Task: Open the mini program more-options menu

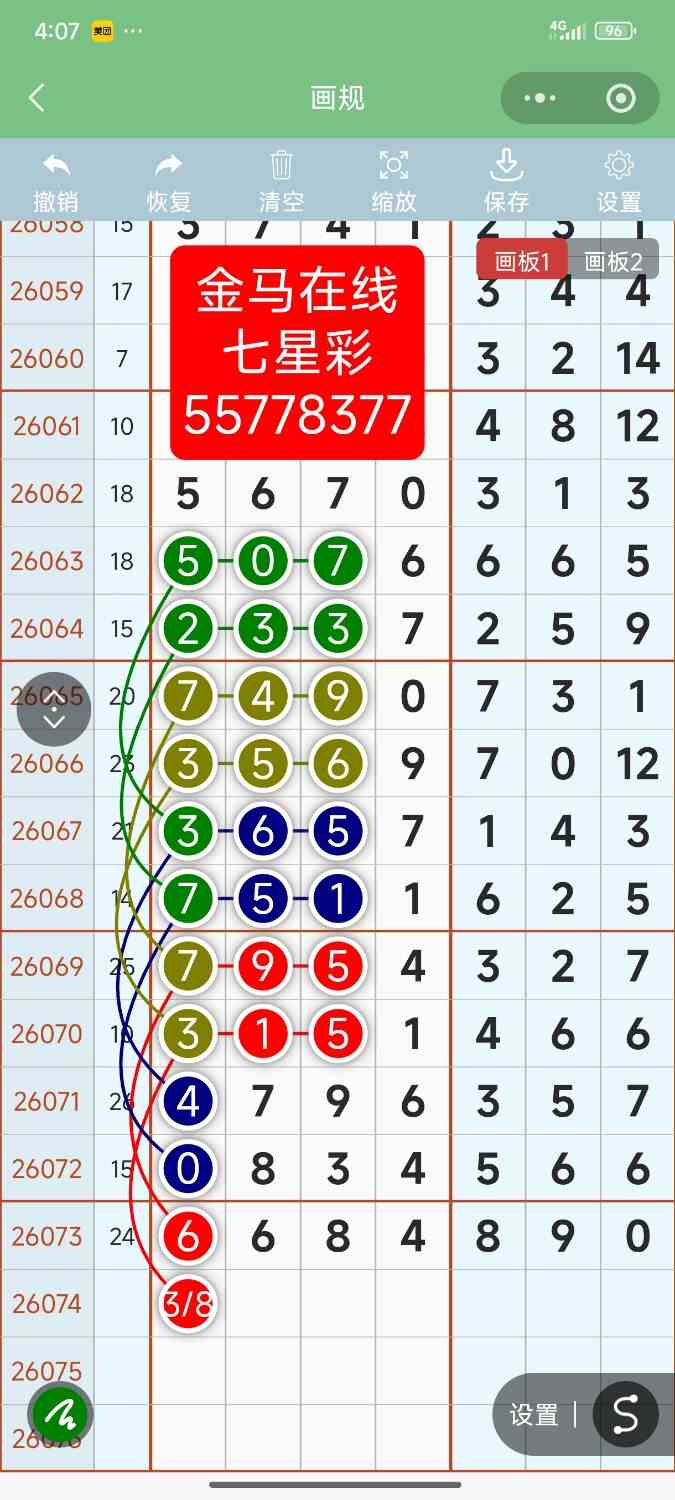Action: [x=540, y=98]
